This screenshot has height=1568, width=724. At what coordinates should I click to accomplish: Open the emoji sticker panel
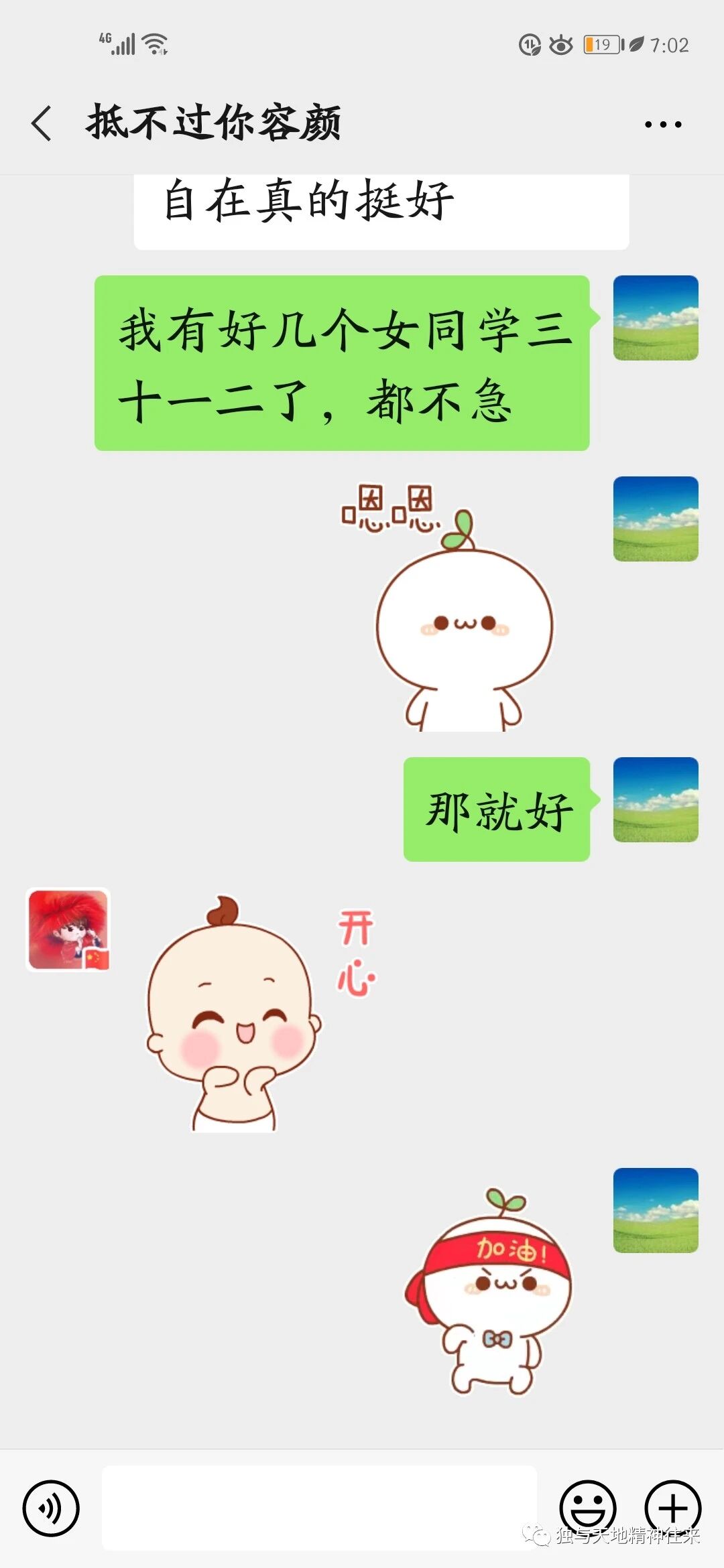587,1508
